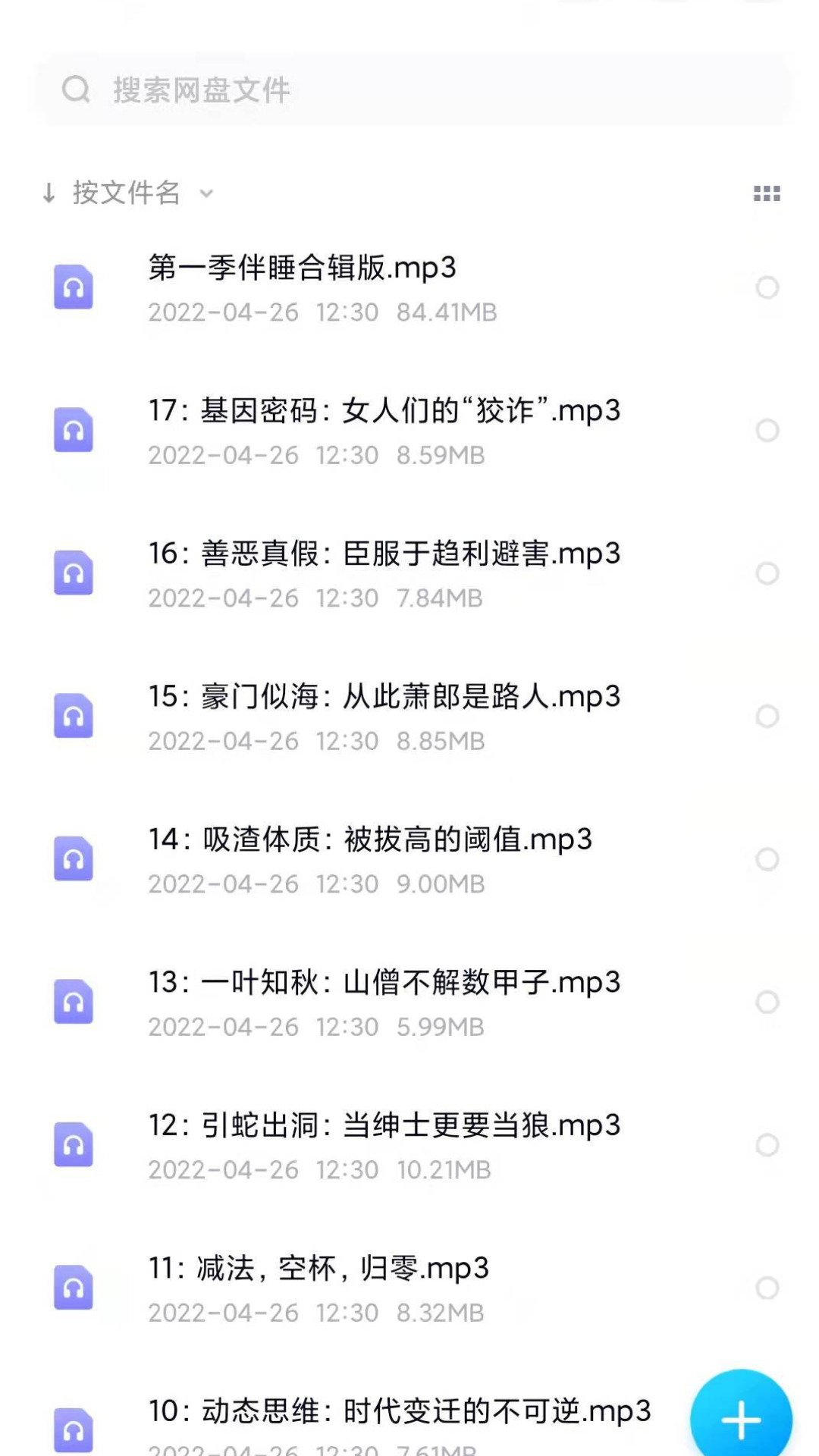The width and height of the screenshot is (819, 1456).
Task: Tick the checkbox beside 12: 引蛇出洞
Action: coord(767,1145)
